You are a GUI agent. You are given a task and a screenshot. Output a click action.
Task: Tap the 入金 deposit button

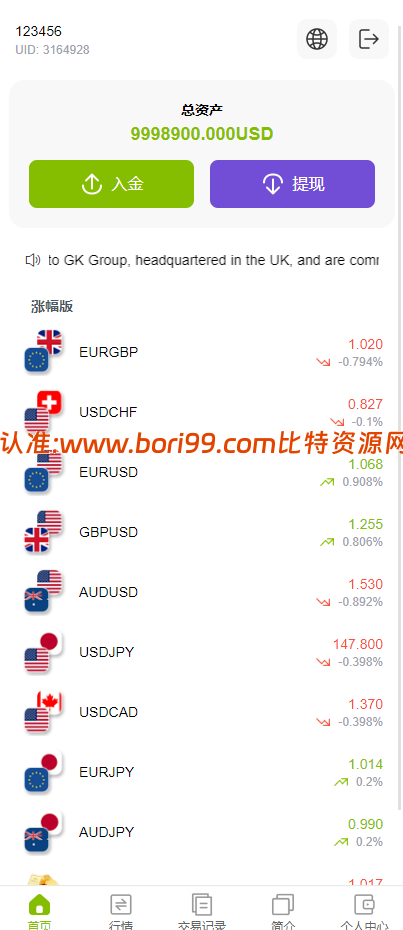pyautogui.click(x=112, y=184)
